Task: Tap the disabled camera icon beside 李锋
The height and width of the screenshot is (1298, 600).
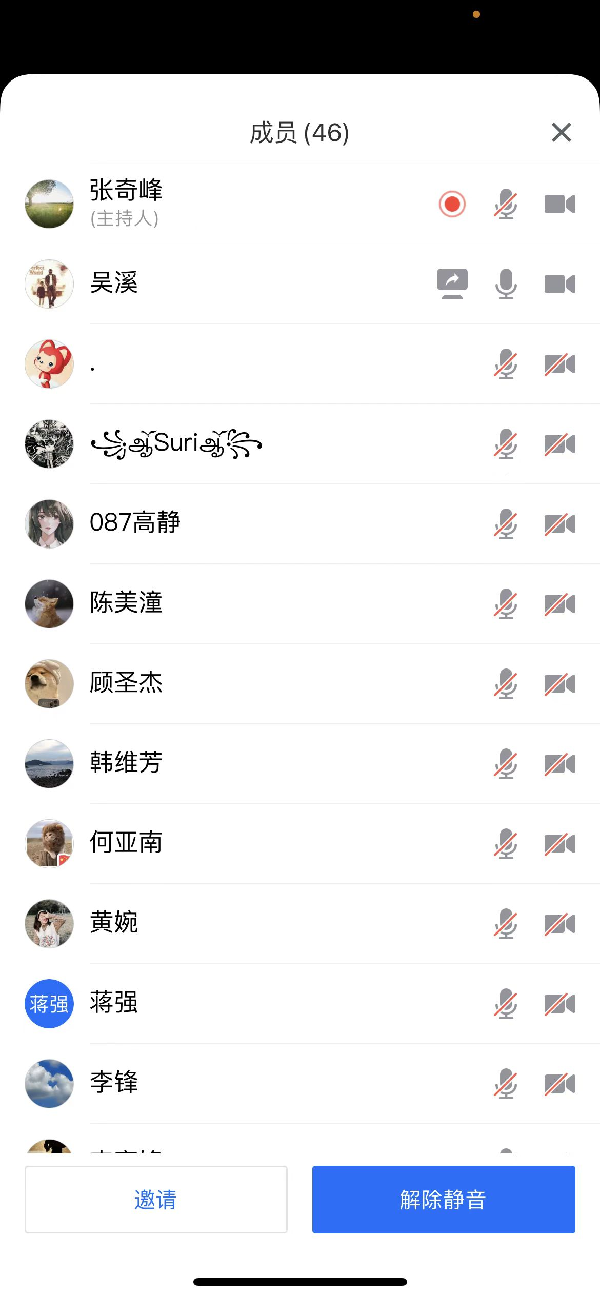Action: [x=560, y=1083]
